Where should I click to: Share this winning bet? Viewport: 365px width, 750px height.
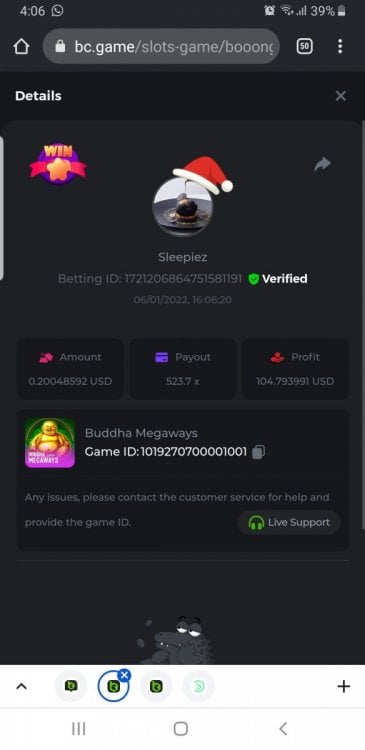[322, 164]
